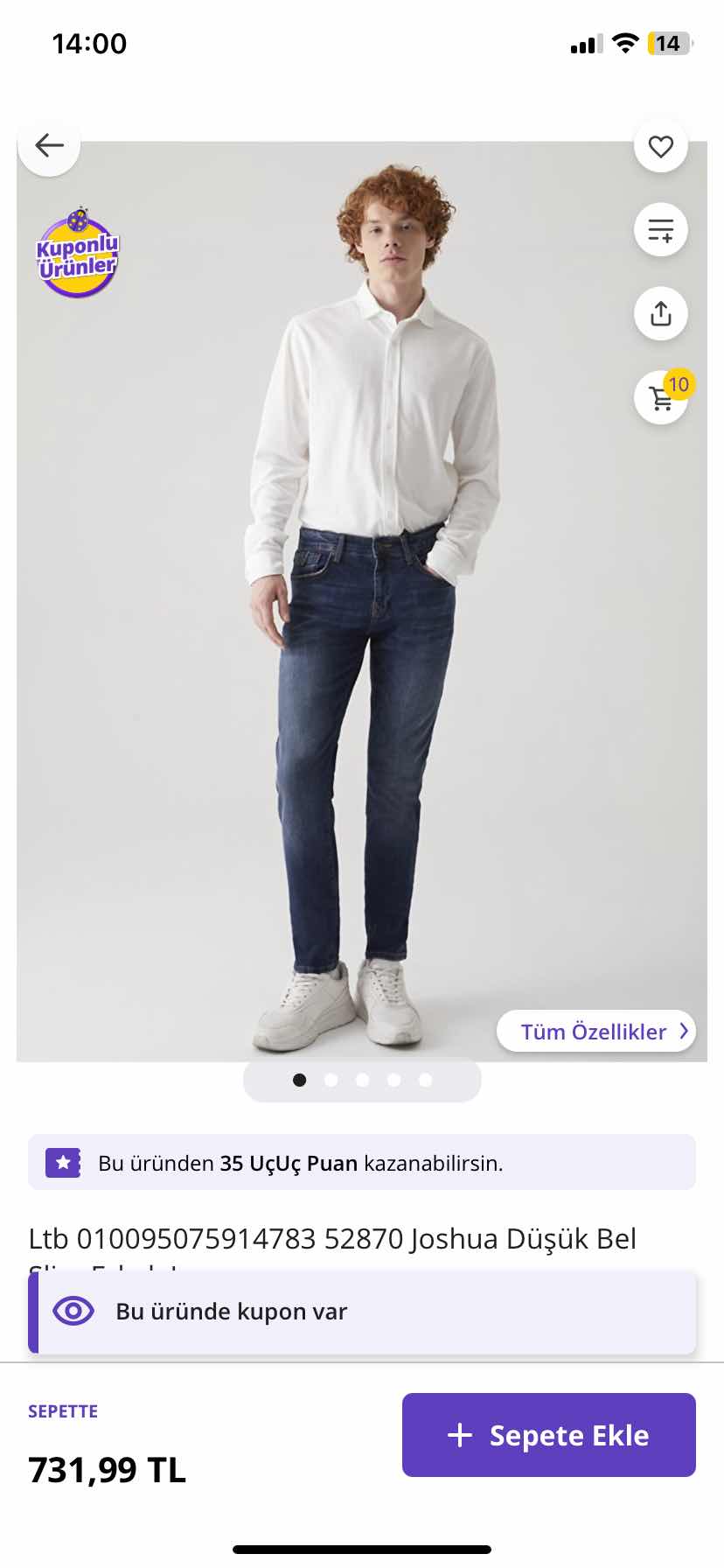Add this product to a list
724x1568 pixels.
coord(660,230)
